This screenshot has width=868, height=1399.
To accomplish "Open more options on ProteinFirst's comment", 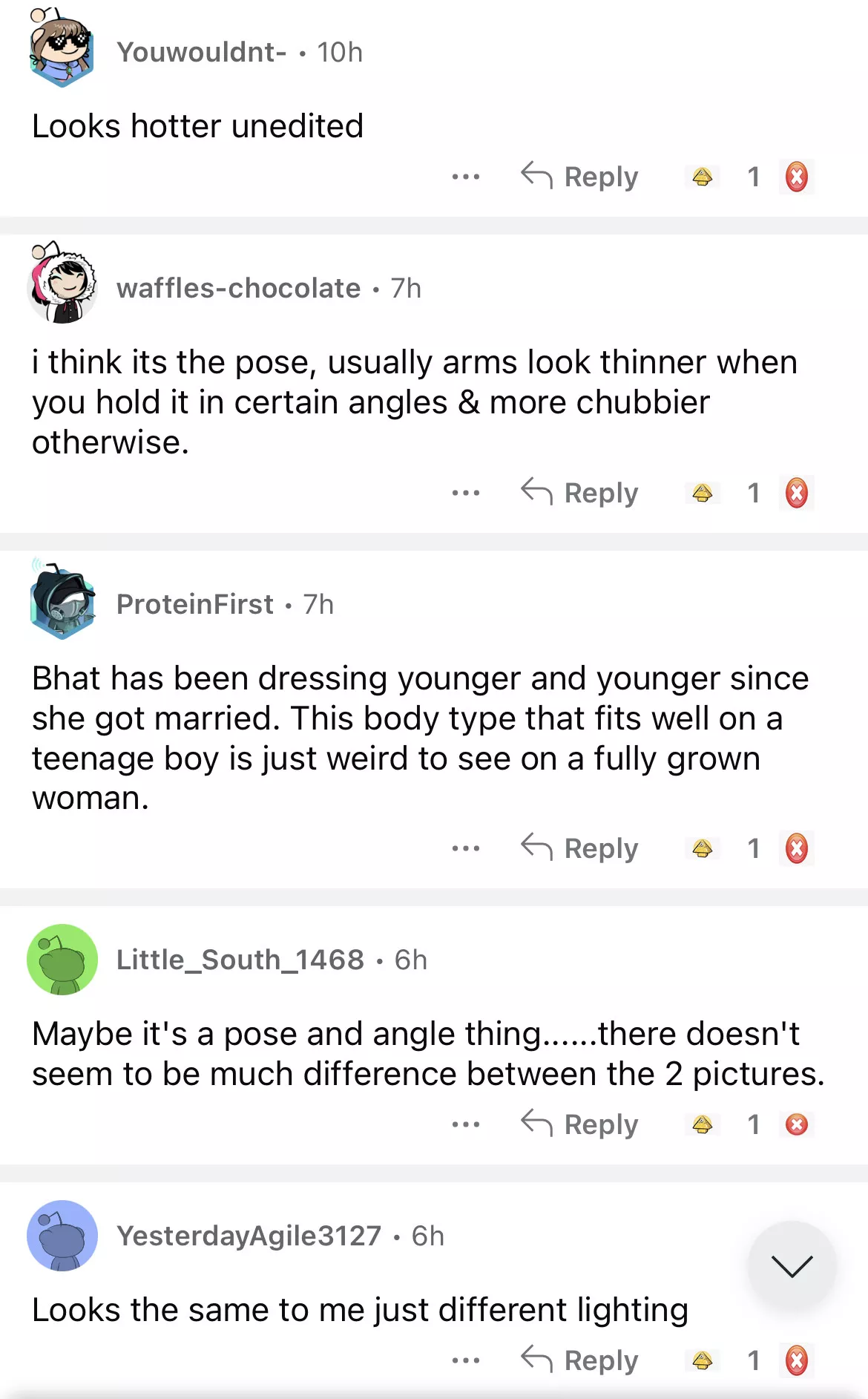I will click(x=466, y=848).
